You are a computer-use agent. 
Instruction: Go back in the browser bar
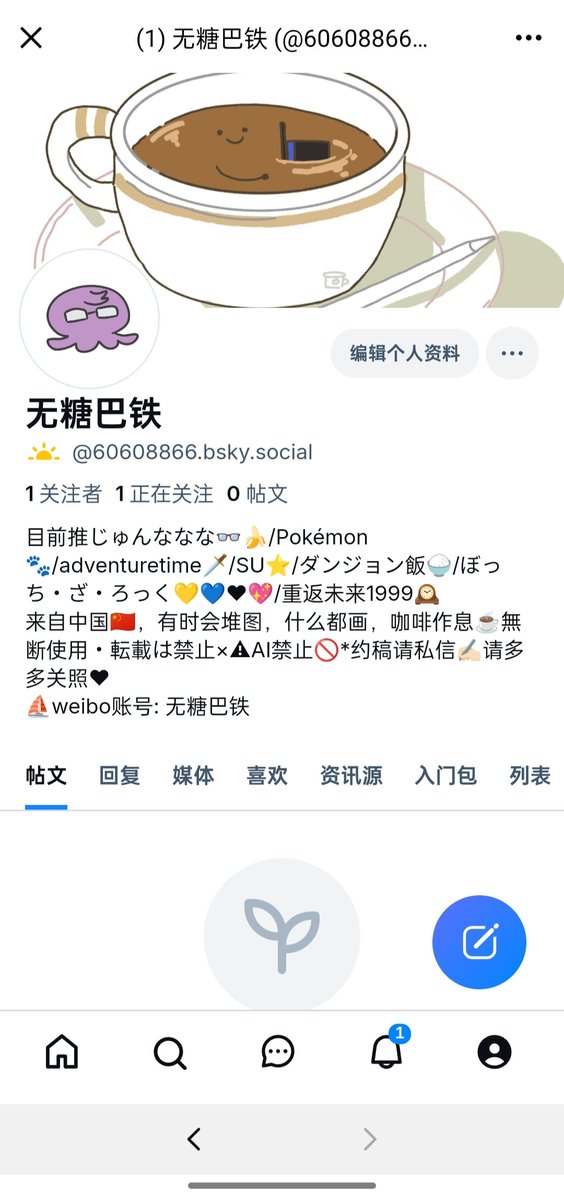coord(194,1138)
